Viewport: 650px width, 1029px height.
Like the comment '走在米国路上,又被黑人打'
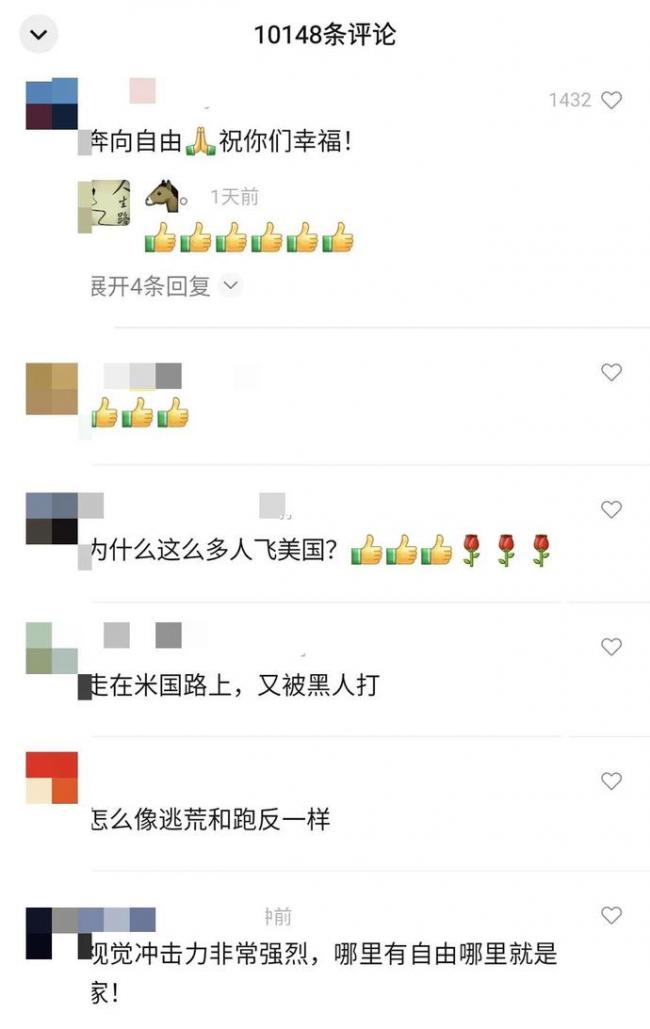tap(611, 647)
